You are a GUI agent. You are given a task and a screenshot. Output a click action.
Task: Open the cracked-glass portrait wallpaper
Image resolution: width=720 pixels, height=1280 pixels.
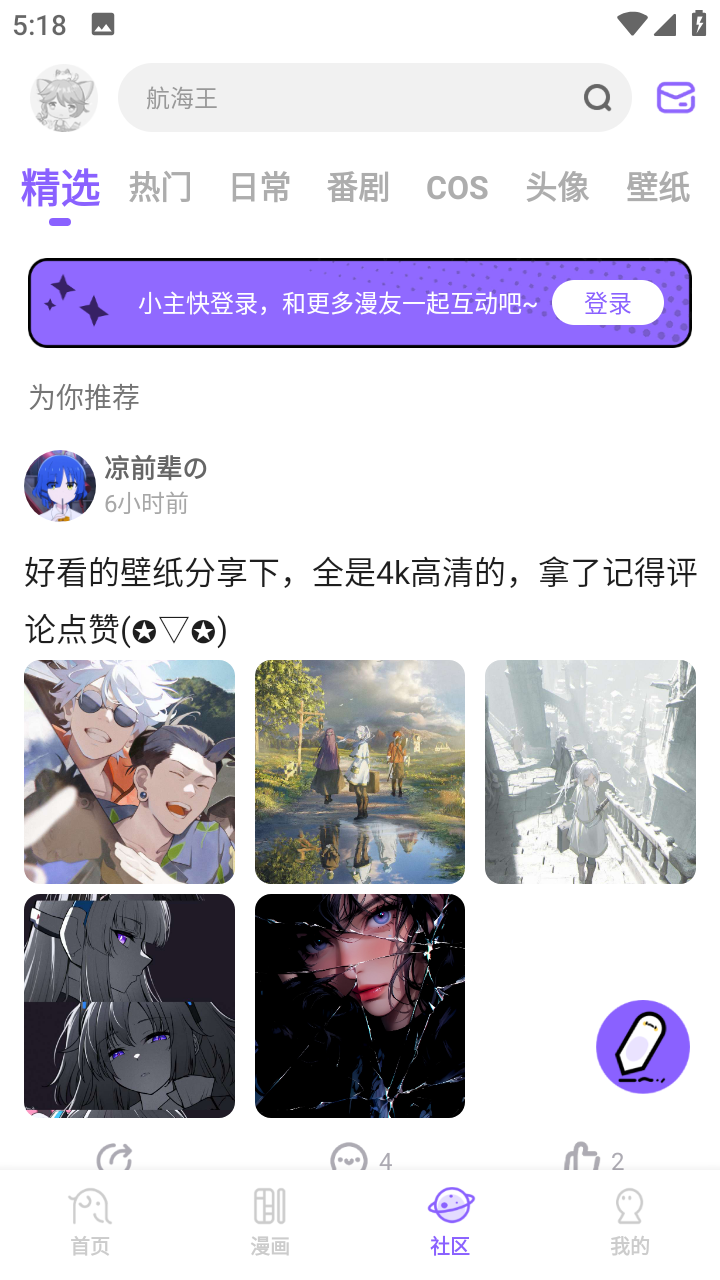(360, 1006)
